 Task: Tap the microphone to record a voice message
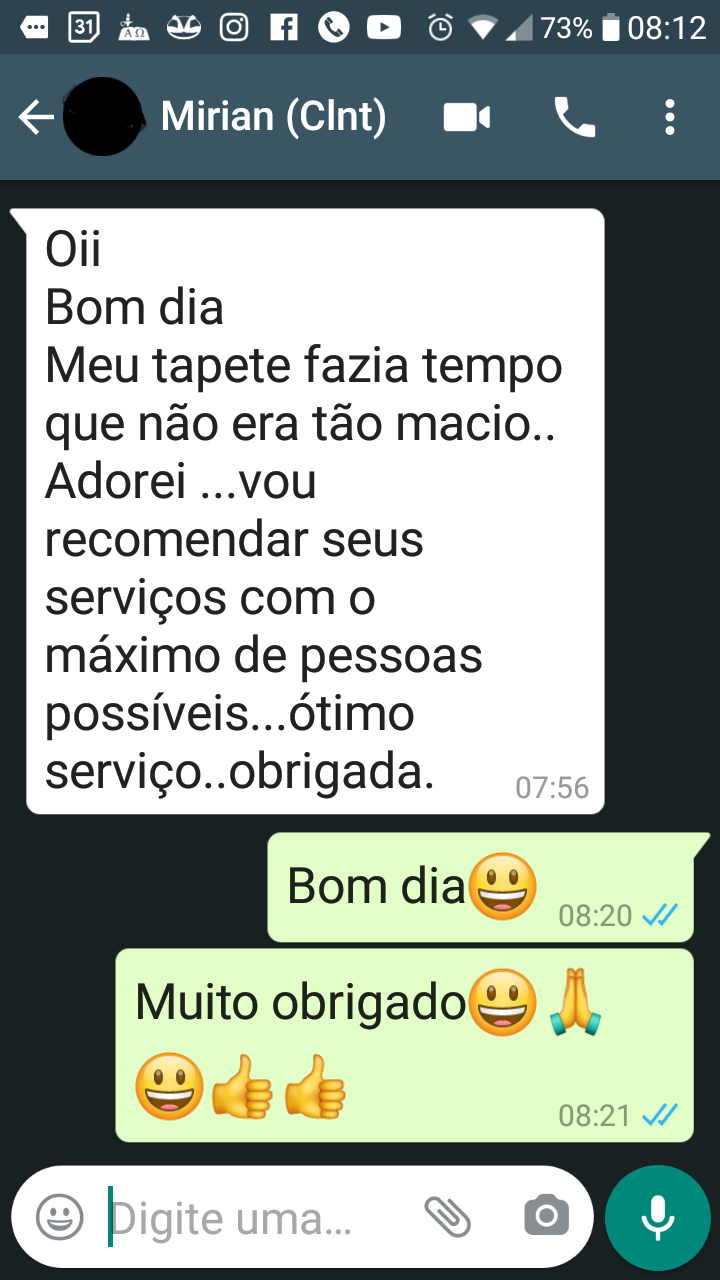click(657, 1217)
